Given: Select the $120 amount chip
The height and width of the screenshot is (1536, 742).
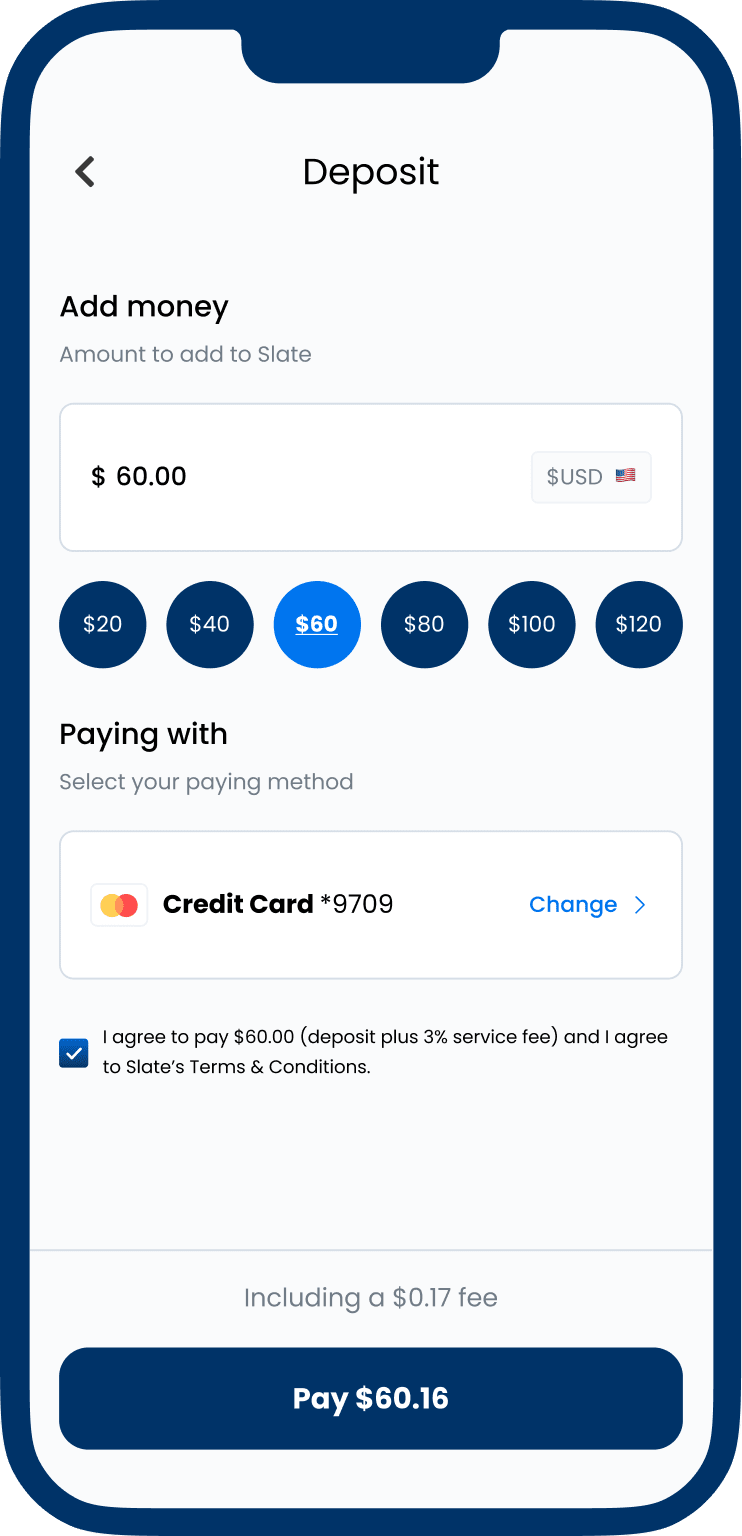Looking at the screenshot, I should pyautogui.click(x=639, y=624).
